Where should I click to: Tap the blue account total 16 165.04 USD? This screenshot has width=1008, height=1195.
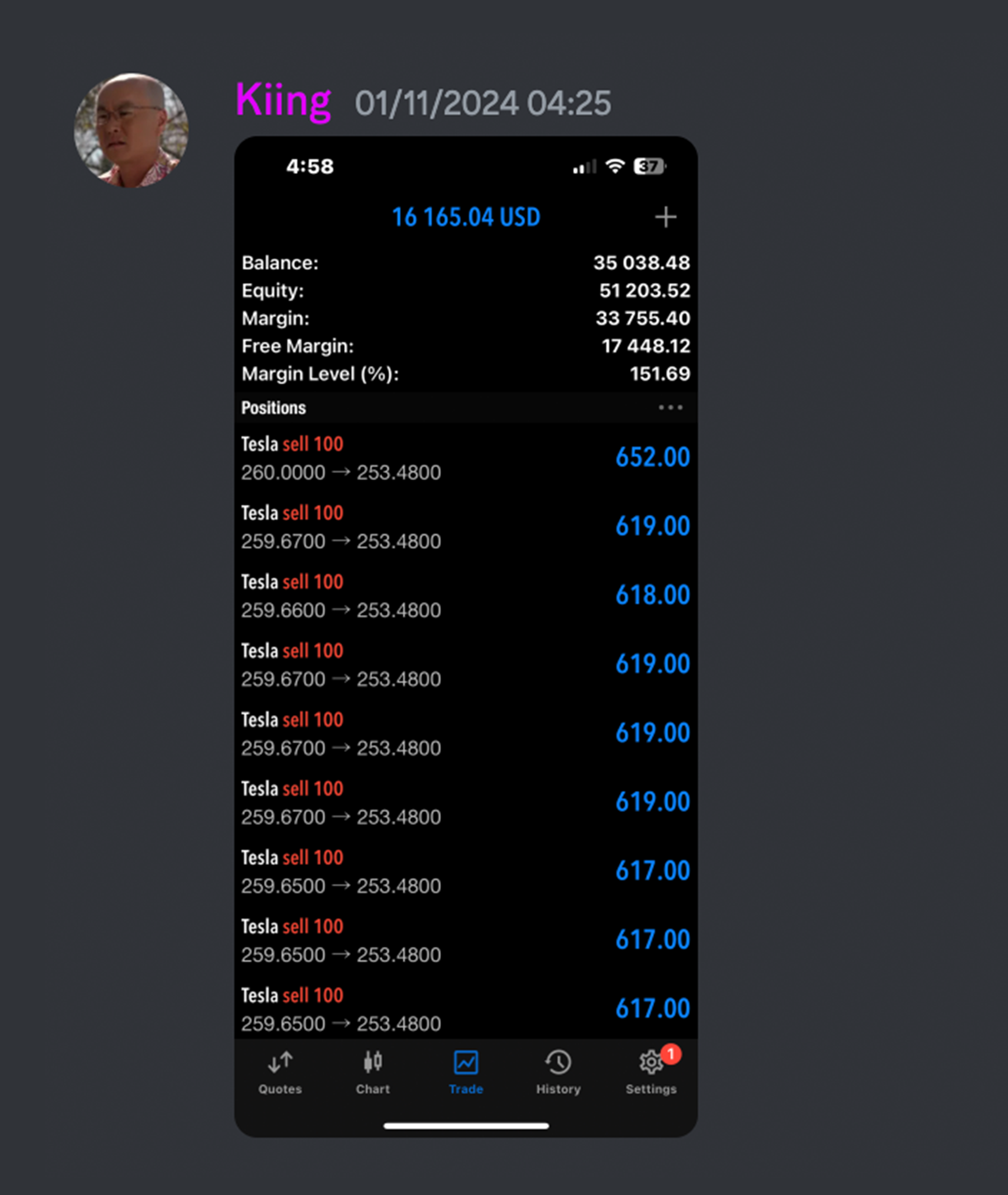point(466,217)
